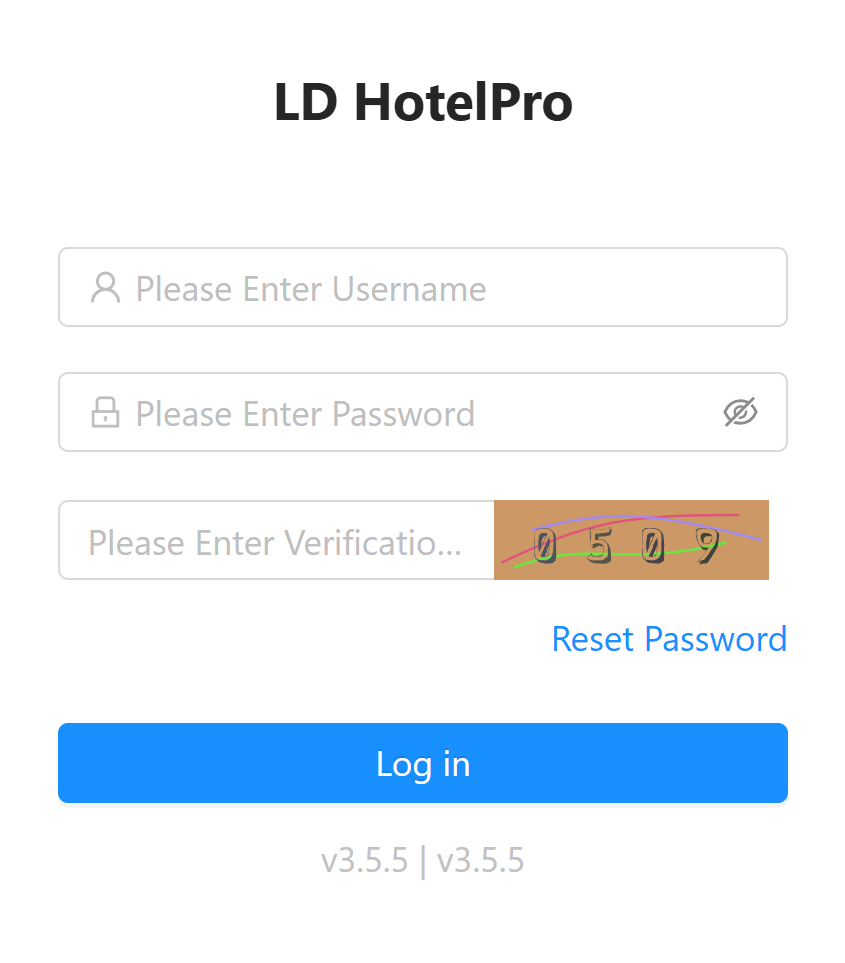Image resolution: width=845 pixels, height=963 pixels.
Task: Select the verification code field
Action: point(275,541)
